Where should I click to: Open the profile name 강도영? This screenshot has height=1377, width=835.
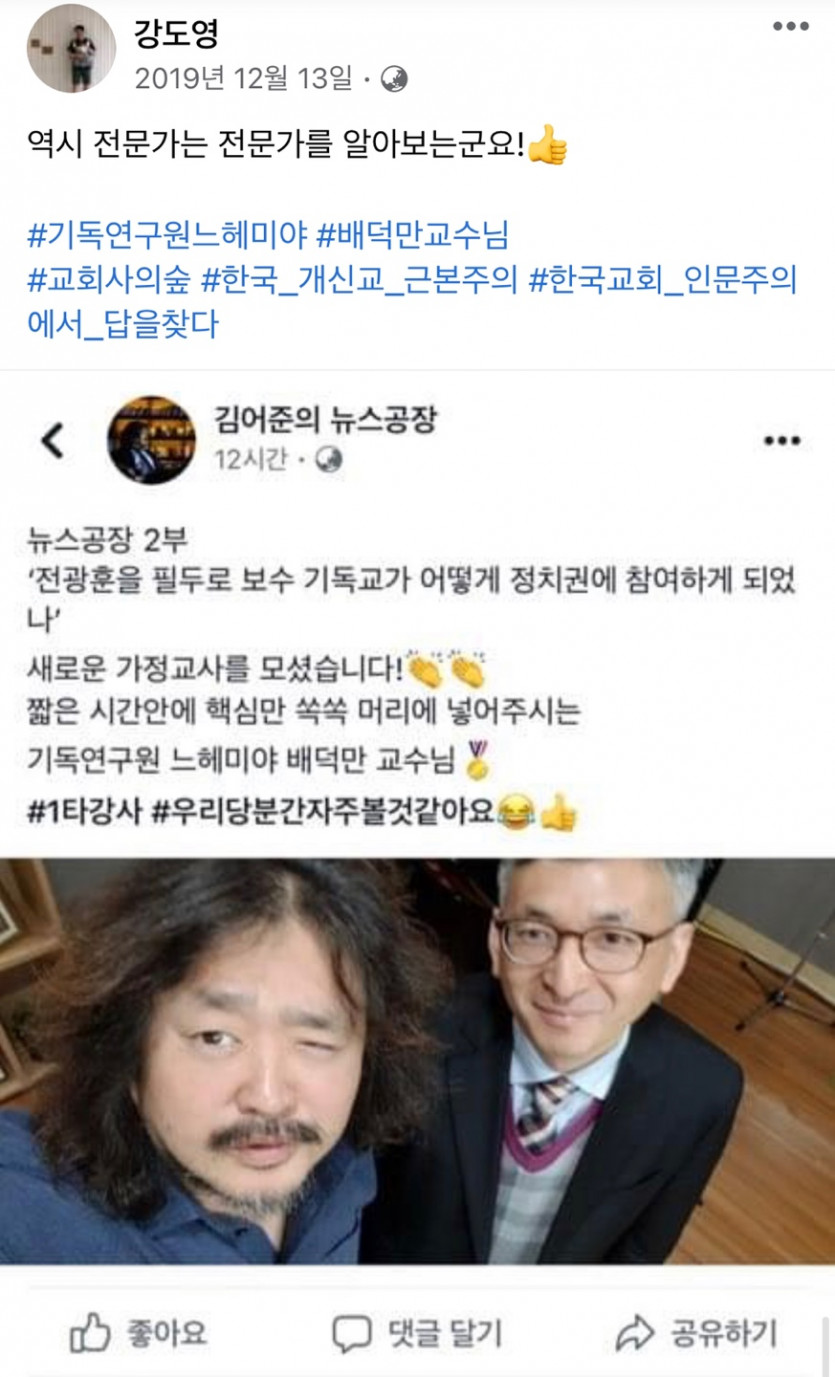tap(176, 34)
